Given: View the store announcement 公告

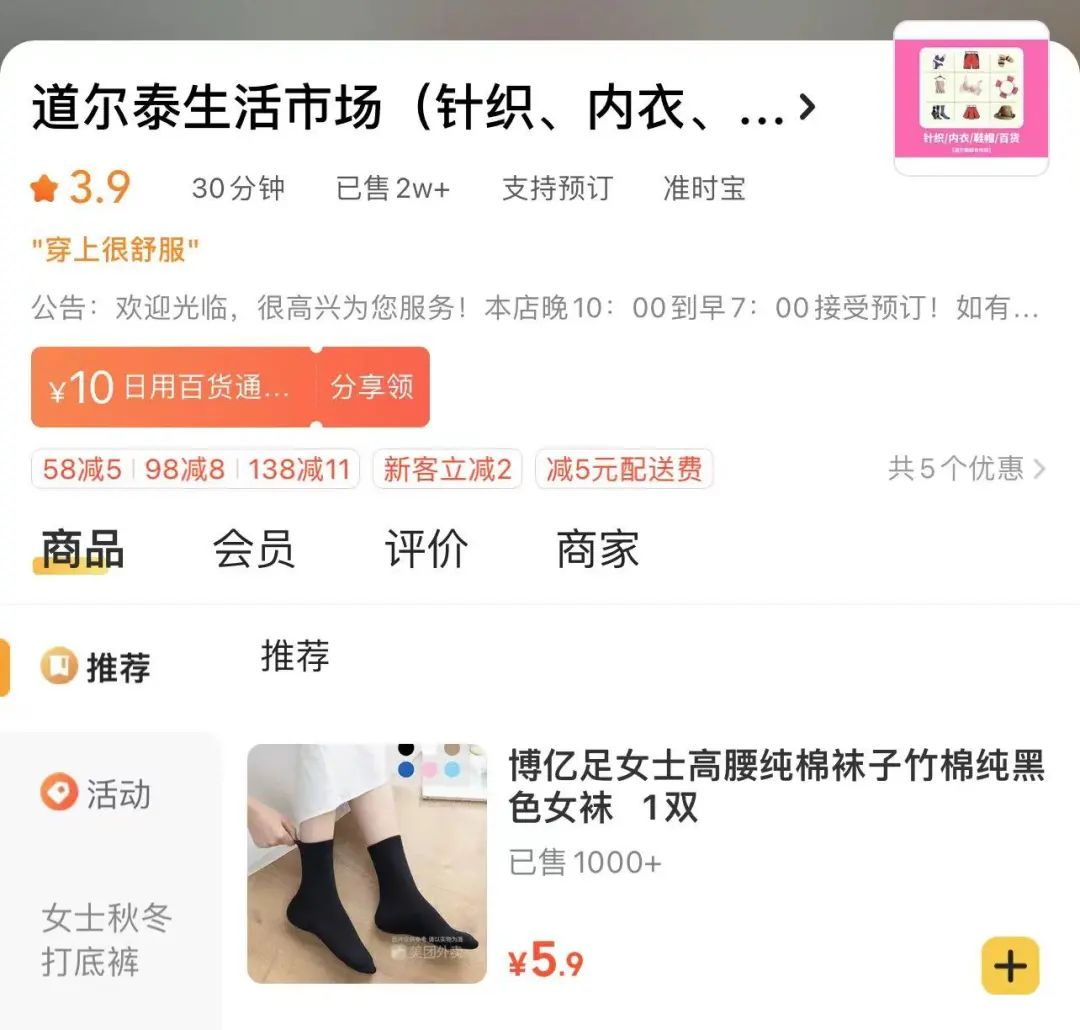Looking at the screenshot, I should (536, 308).
